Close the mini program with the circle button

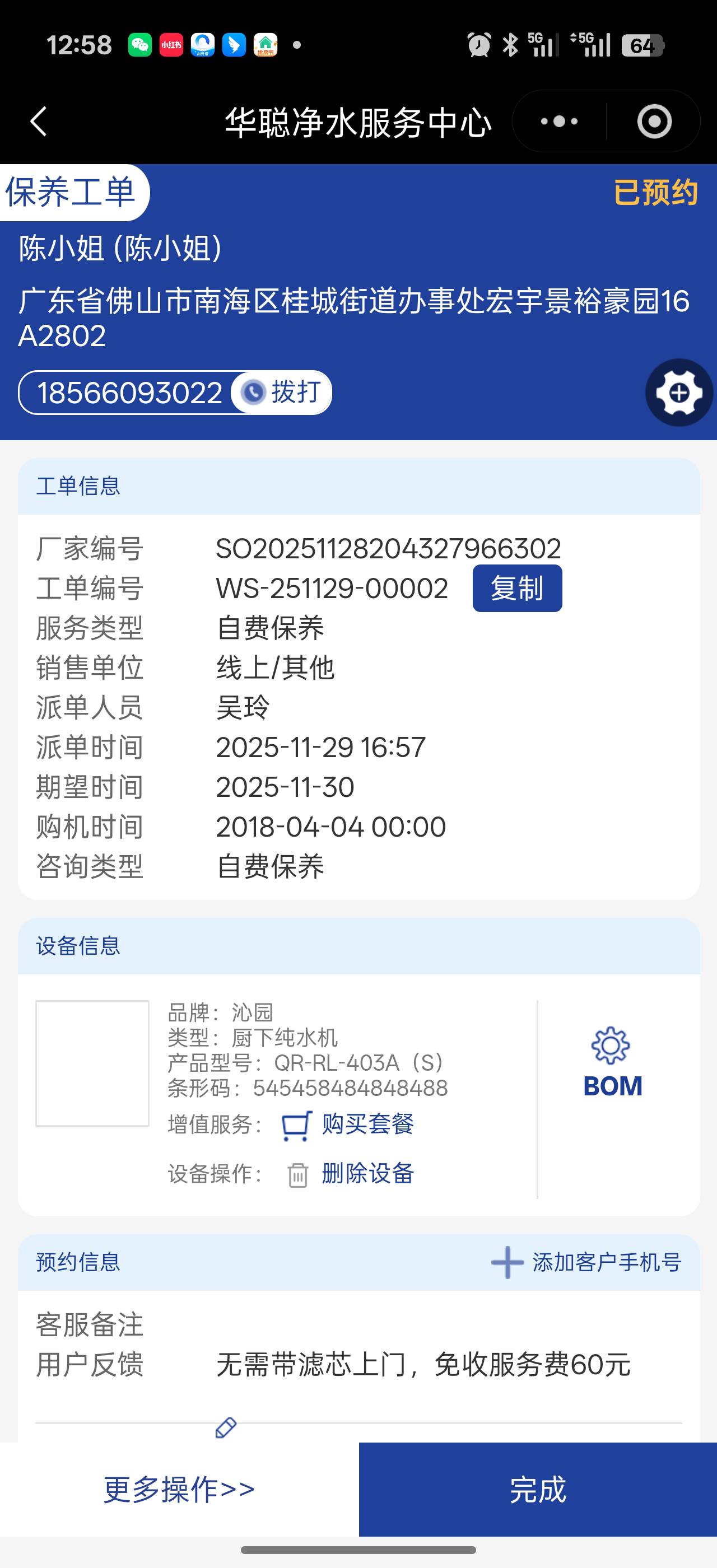tap(654, 122)
